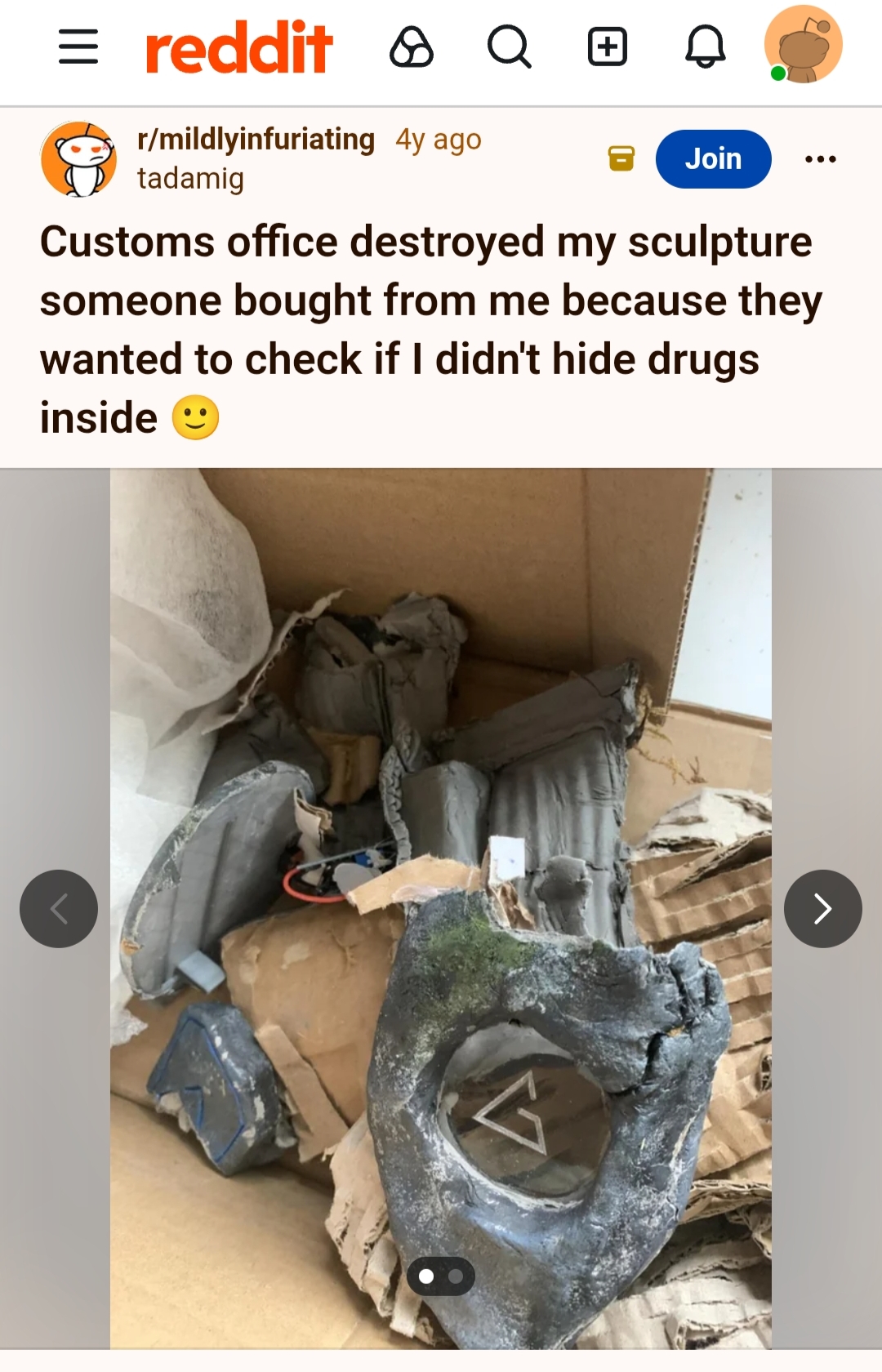Open the Reddit Answers icon in header
The image size is (882, 1372).
[412, 47]
